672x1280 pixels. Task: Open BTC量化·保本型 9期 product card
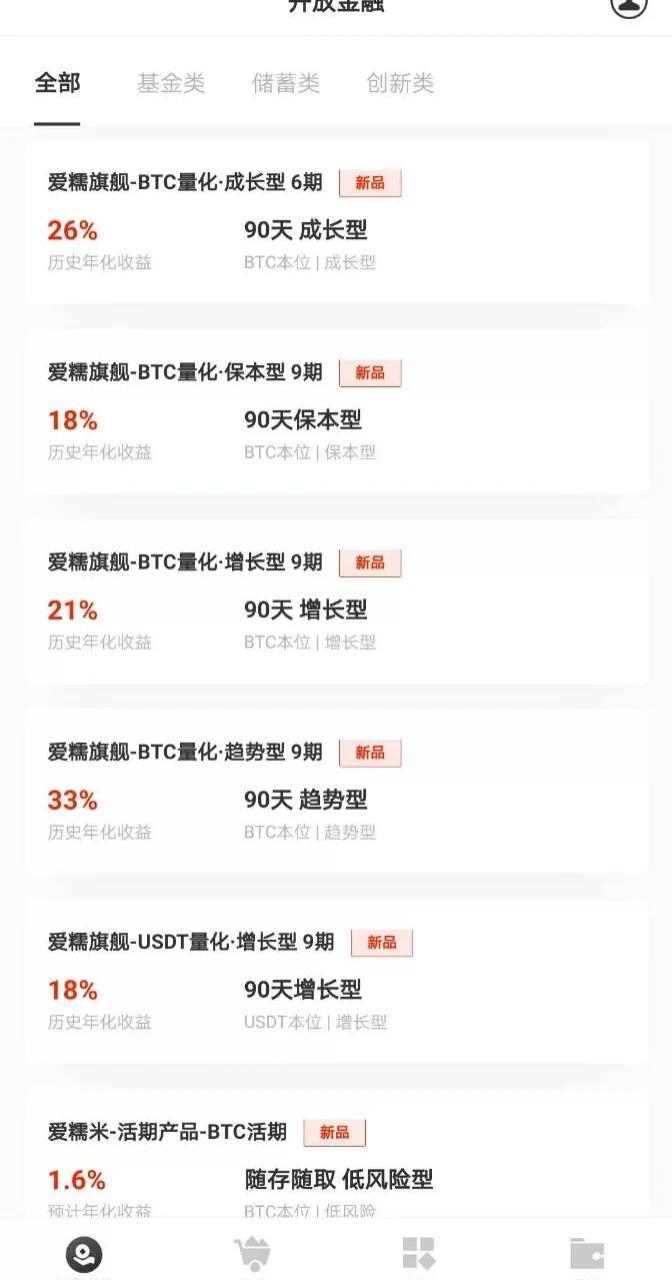[x=336, y=412]
